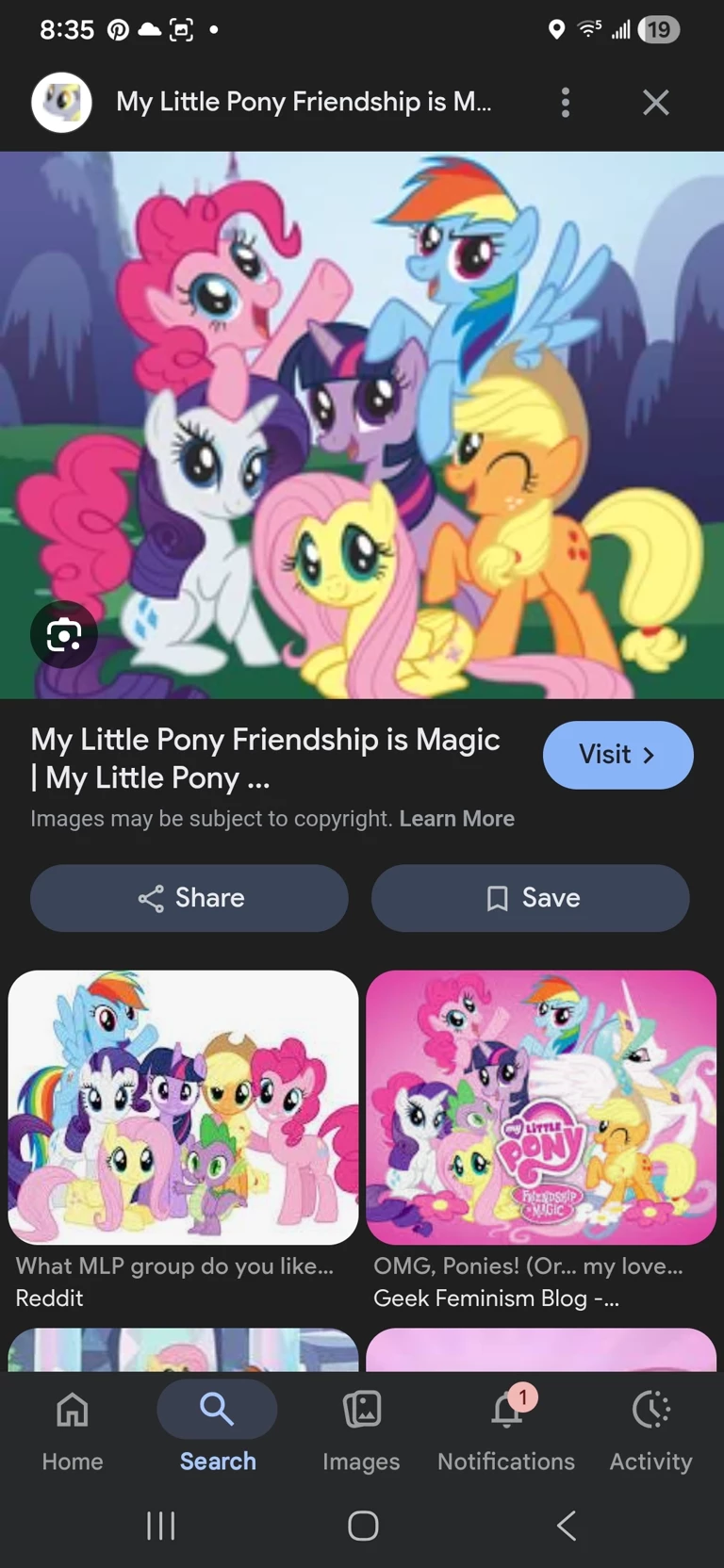This screenshot has height=1568, width=724.
Task: Open the Reddit MLP group image result
Action: [183, 1107]
